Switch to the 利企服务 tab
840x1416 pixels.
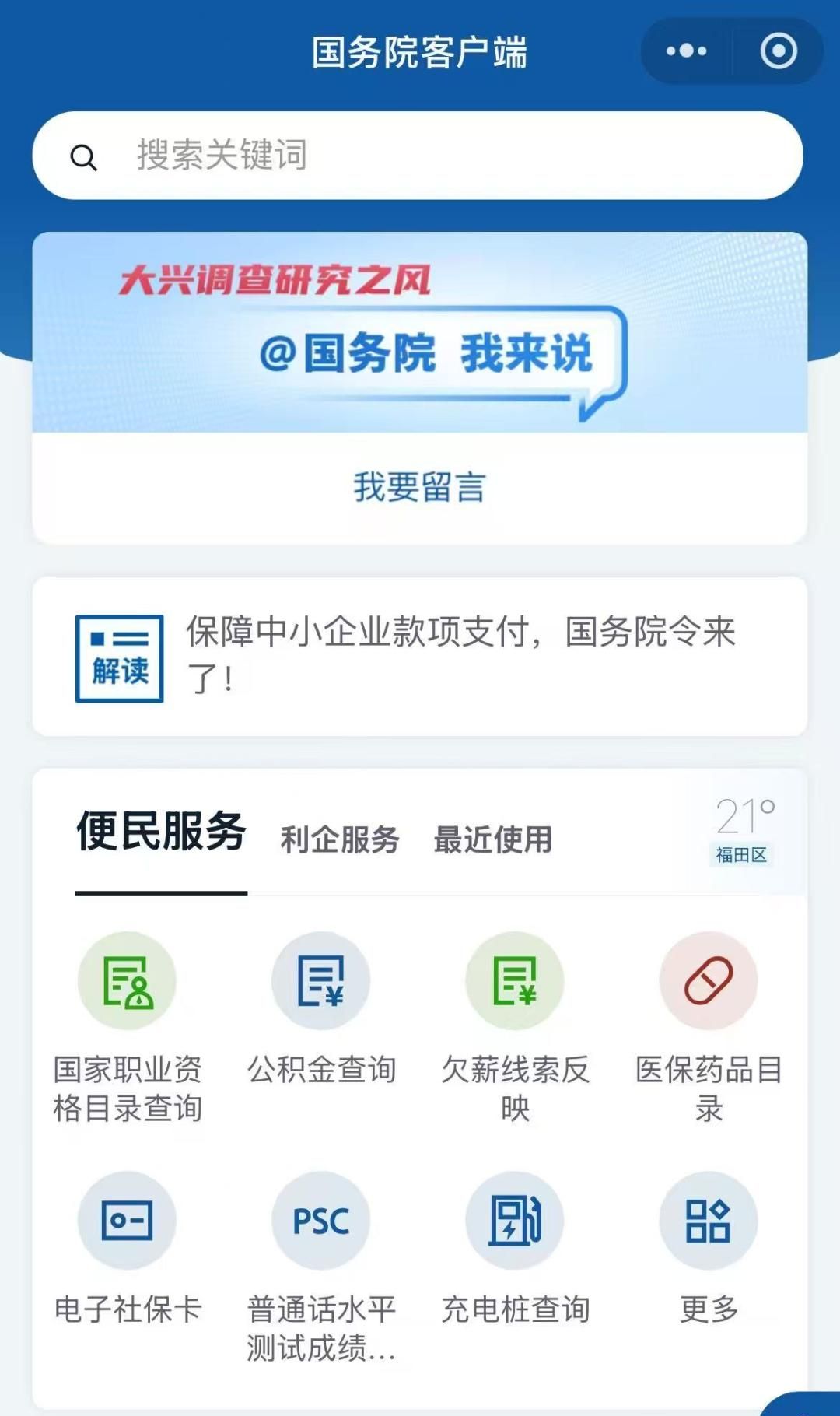pyautogui.click(x=338, y=839)
